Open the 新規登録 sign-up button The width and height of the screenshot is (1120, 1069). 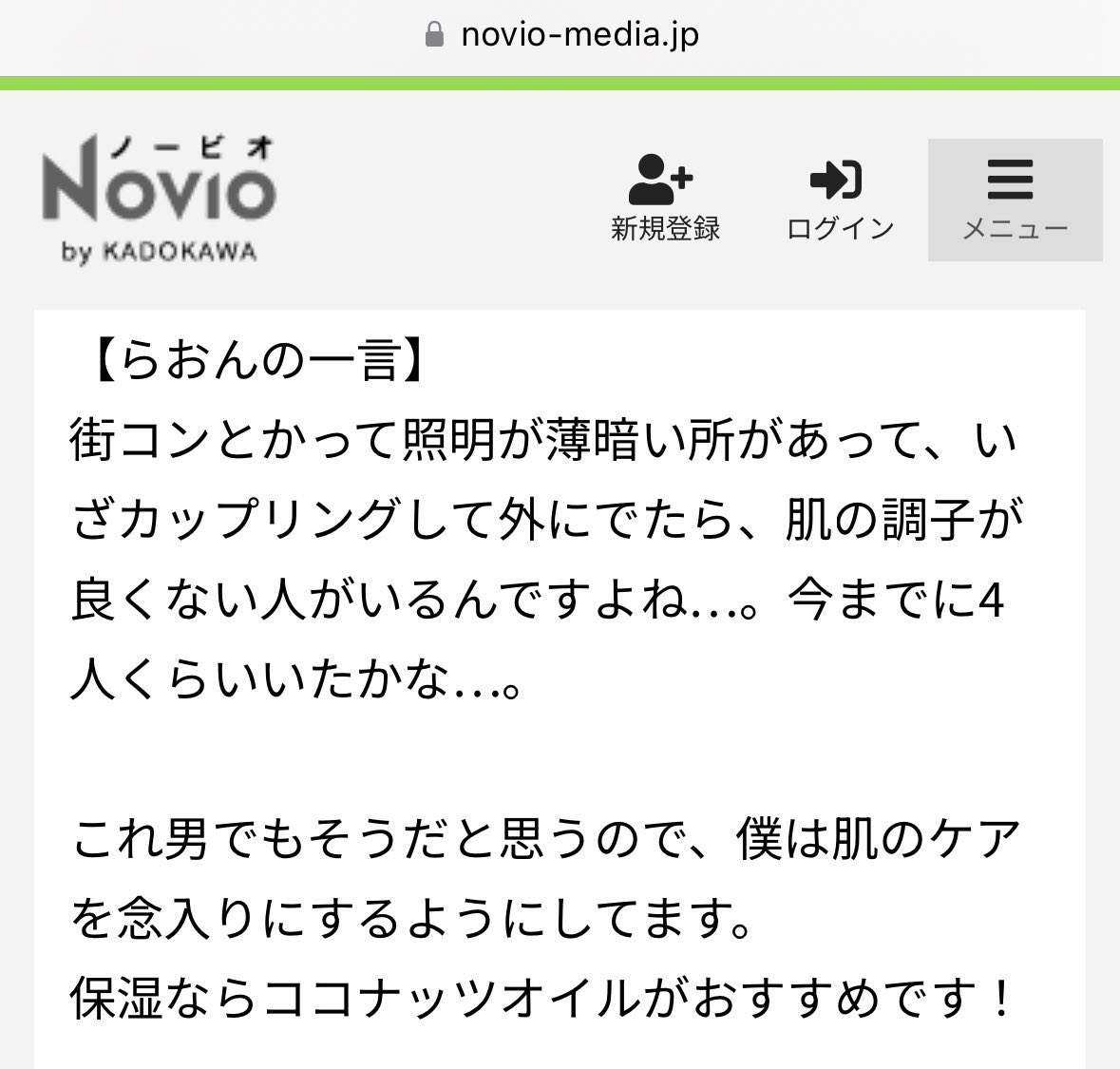tap(664, 199)
